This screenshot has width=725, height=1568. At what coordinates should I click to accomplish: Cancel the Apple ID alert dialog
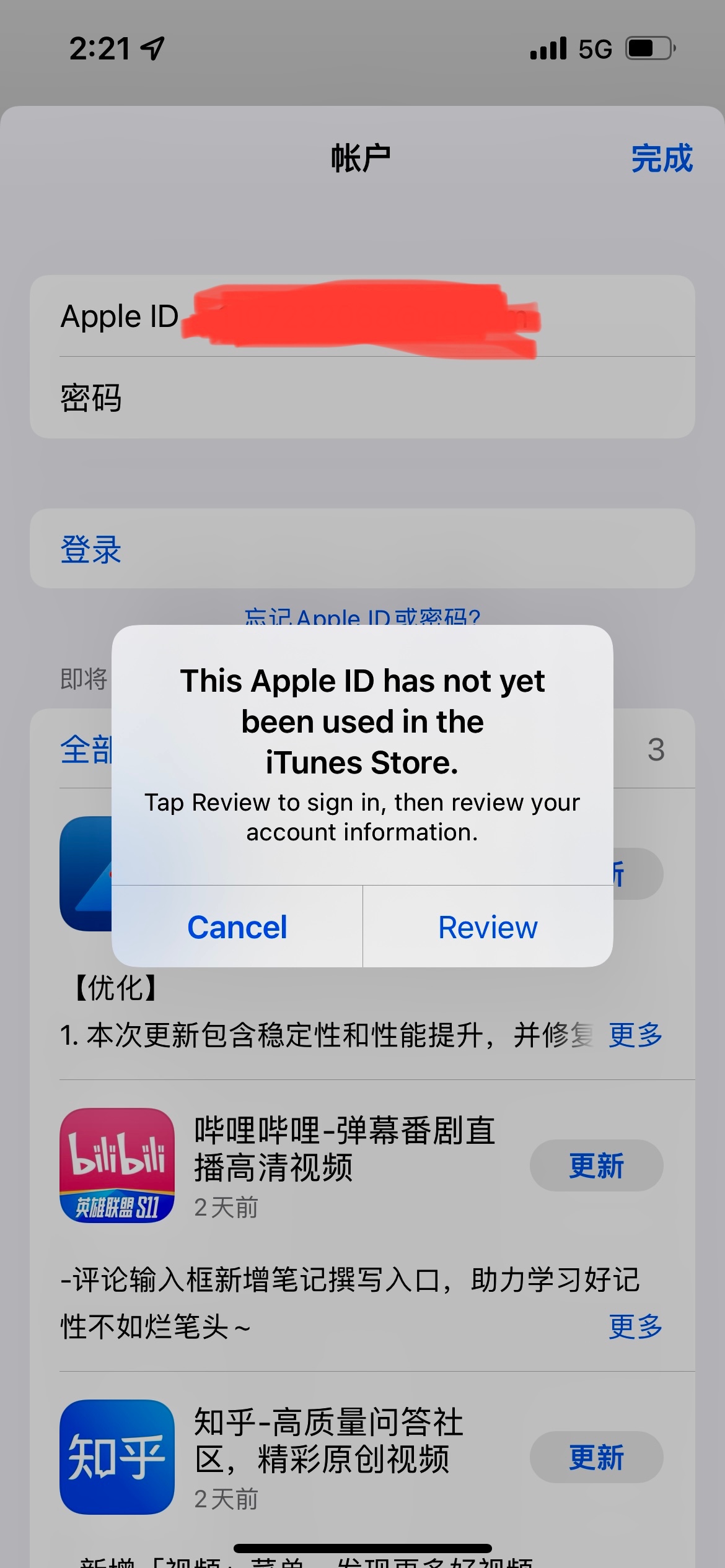[x=237, y=927]
